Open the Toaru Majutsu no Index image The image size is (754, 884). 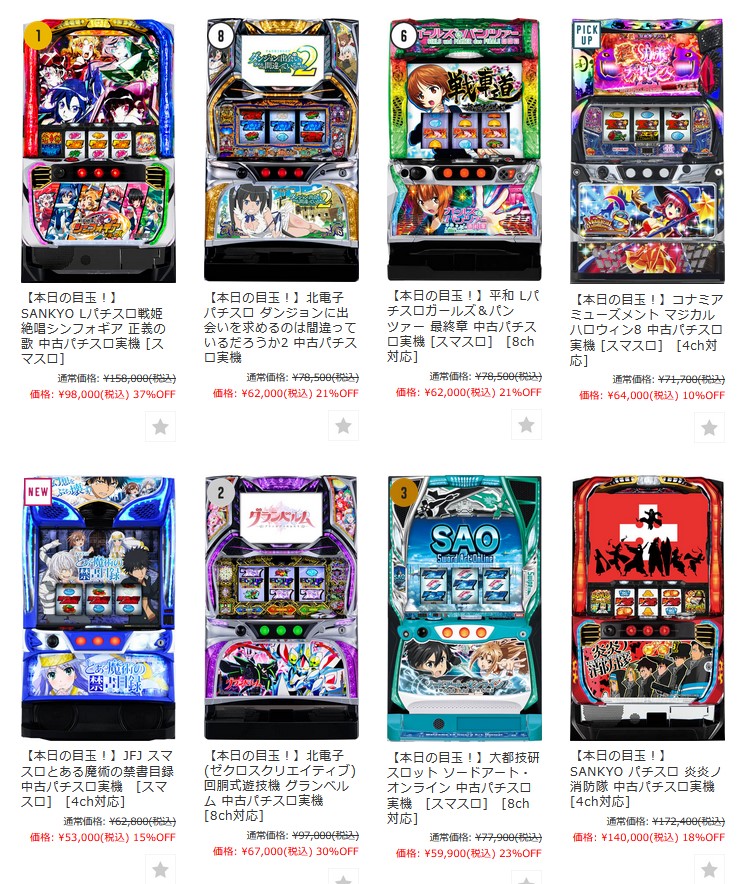point(98,608)
